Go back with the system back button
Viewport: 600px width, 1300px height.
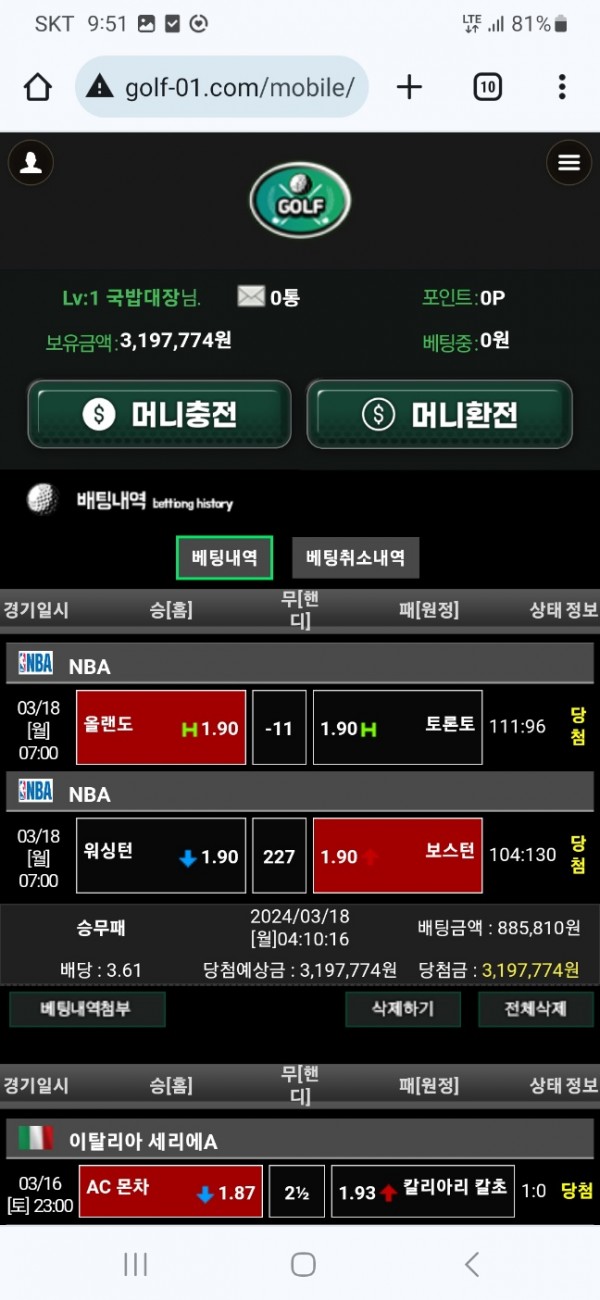(x=472, y=1264)
